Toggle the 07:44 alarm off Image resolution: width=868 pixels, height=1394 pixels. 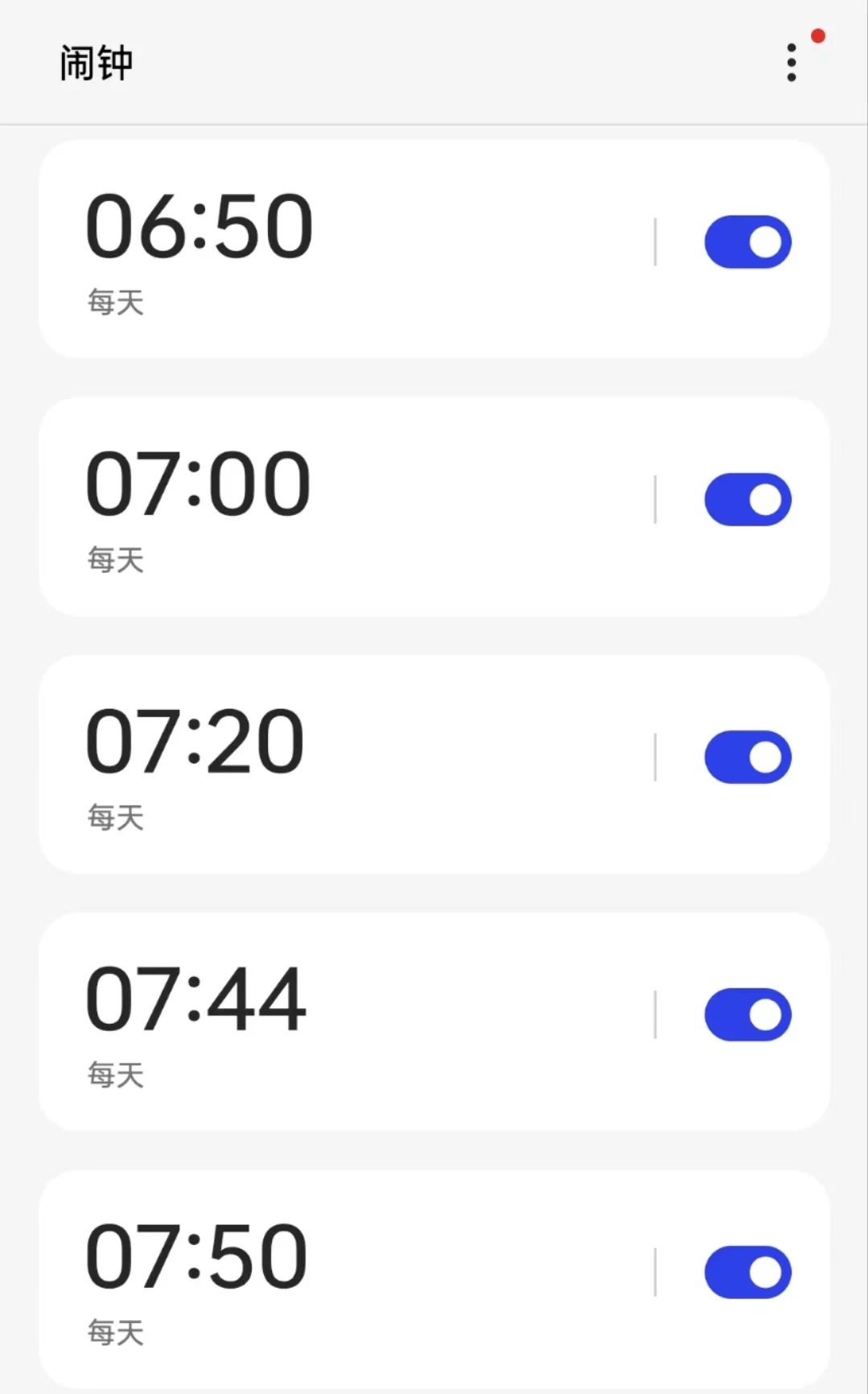(747, 1015)
